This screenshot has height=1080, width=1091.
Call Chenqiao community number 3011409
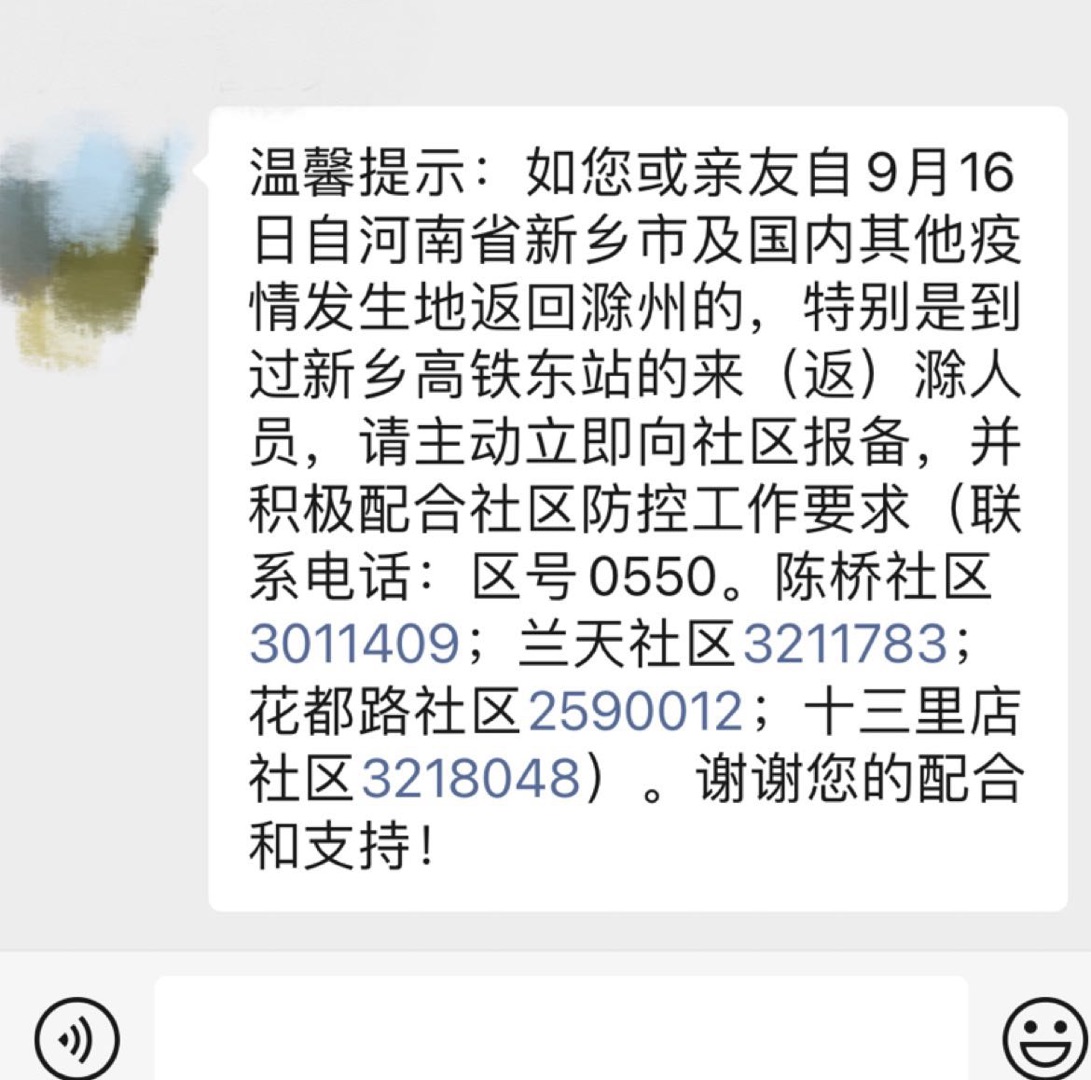point(354,644)
